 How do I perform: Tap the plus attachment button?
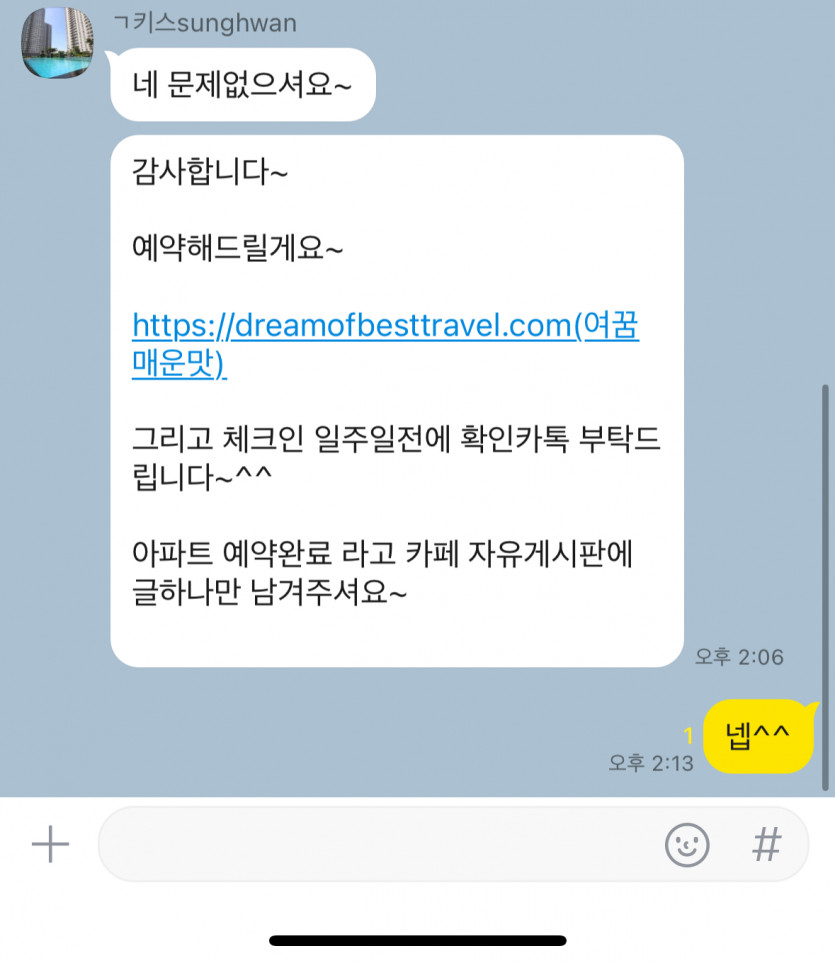point(50,845)
